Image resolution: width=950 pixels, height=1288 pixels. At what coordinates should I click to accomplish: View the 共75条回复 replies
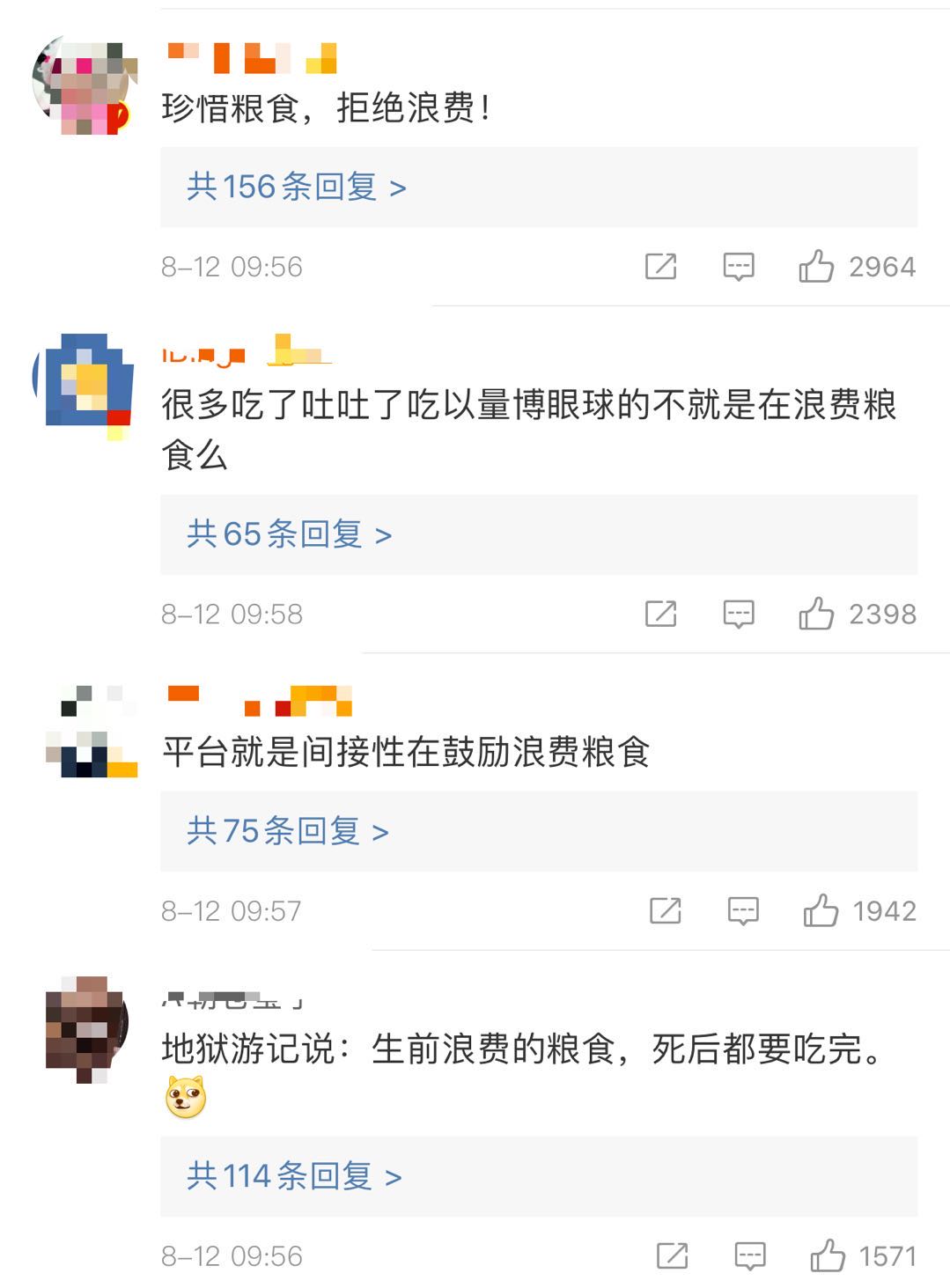coord(287,831)
